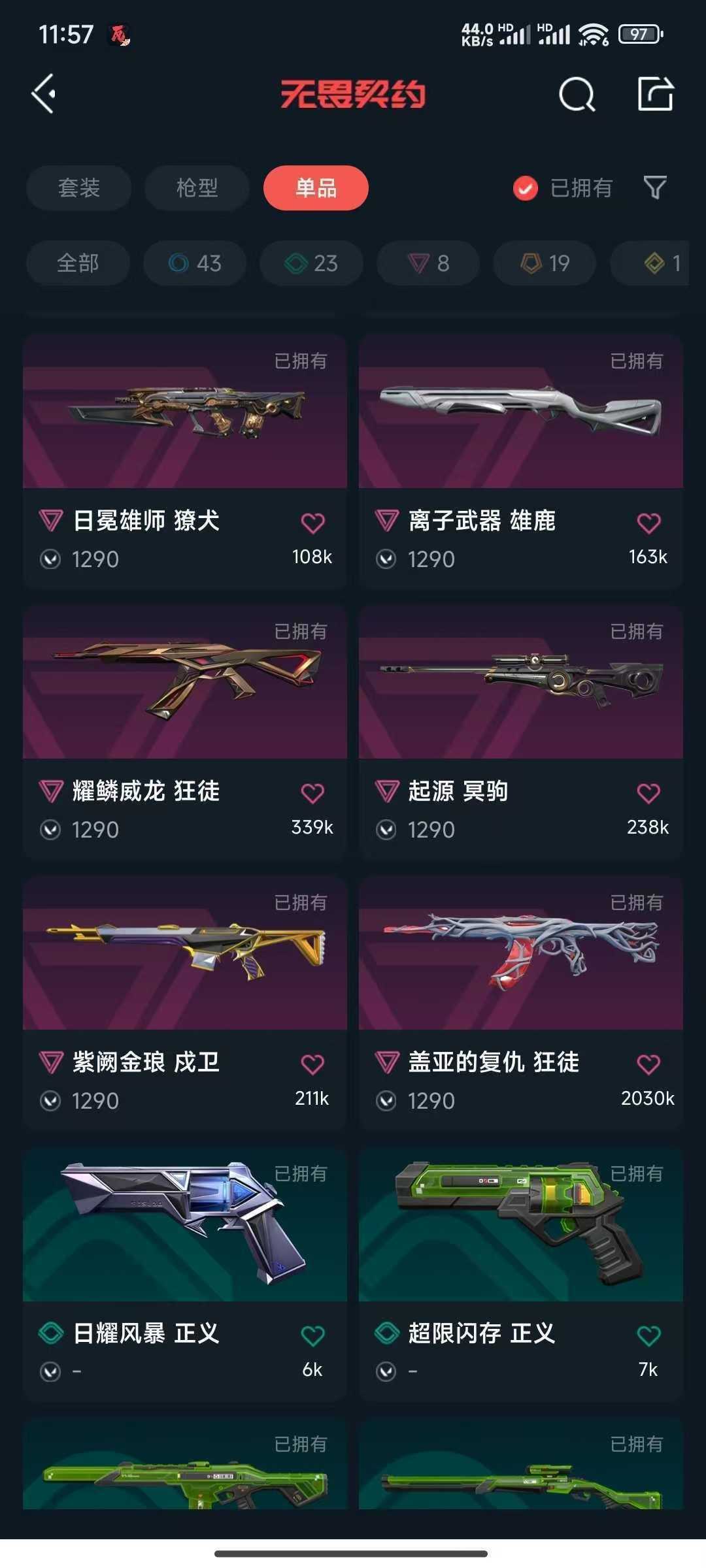
Task: Open the 盖亚的复仇 狂徒 skin card
Action: [521, 964]
